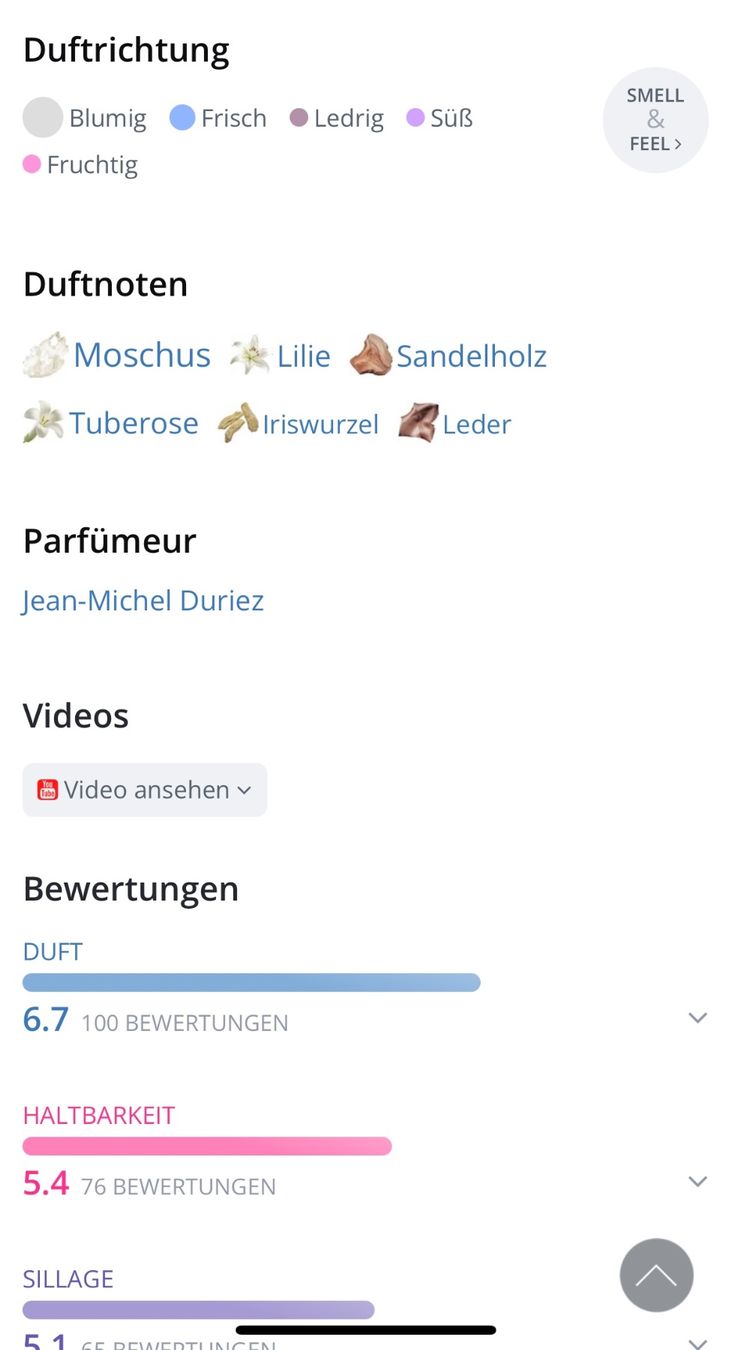Open the Moschus fragrance note
The image size is (731, 1350).
(x=117, y=355)
